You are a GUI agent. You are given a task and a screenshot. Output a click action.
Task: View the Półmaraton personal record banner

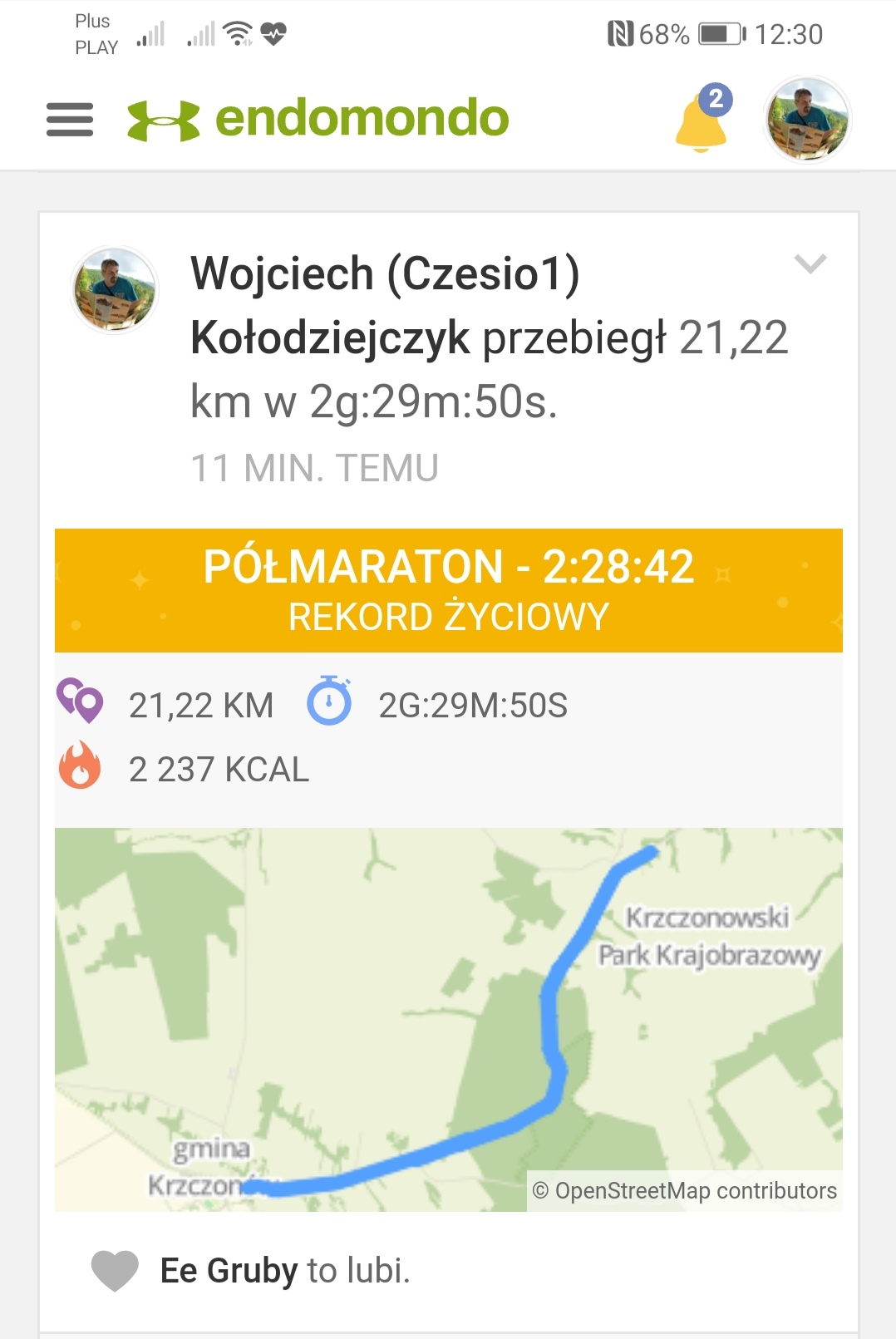click(x=448, y=590)
